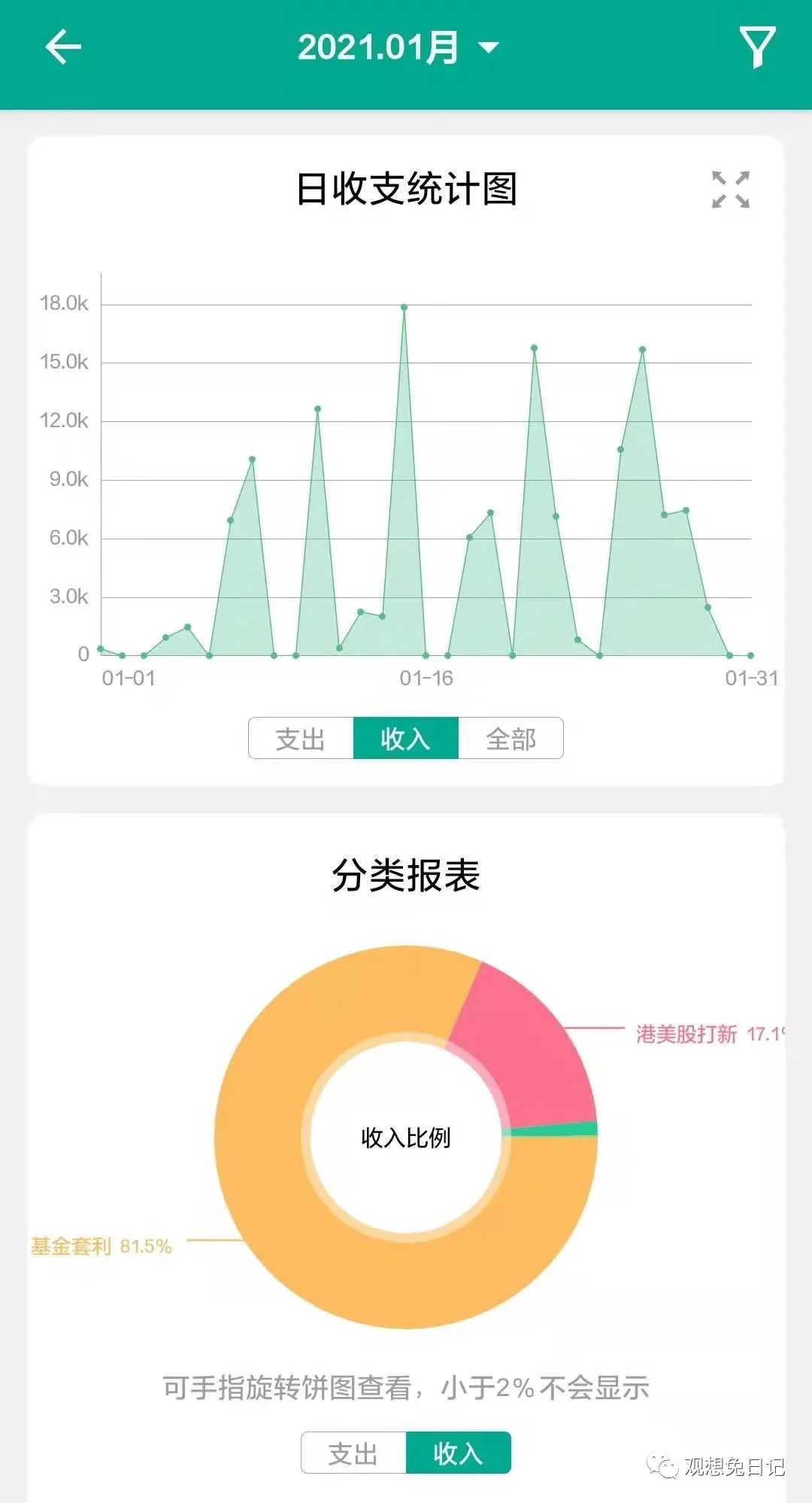
Task: Switch the daily chart to 支出
Action: 301,738
